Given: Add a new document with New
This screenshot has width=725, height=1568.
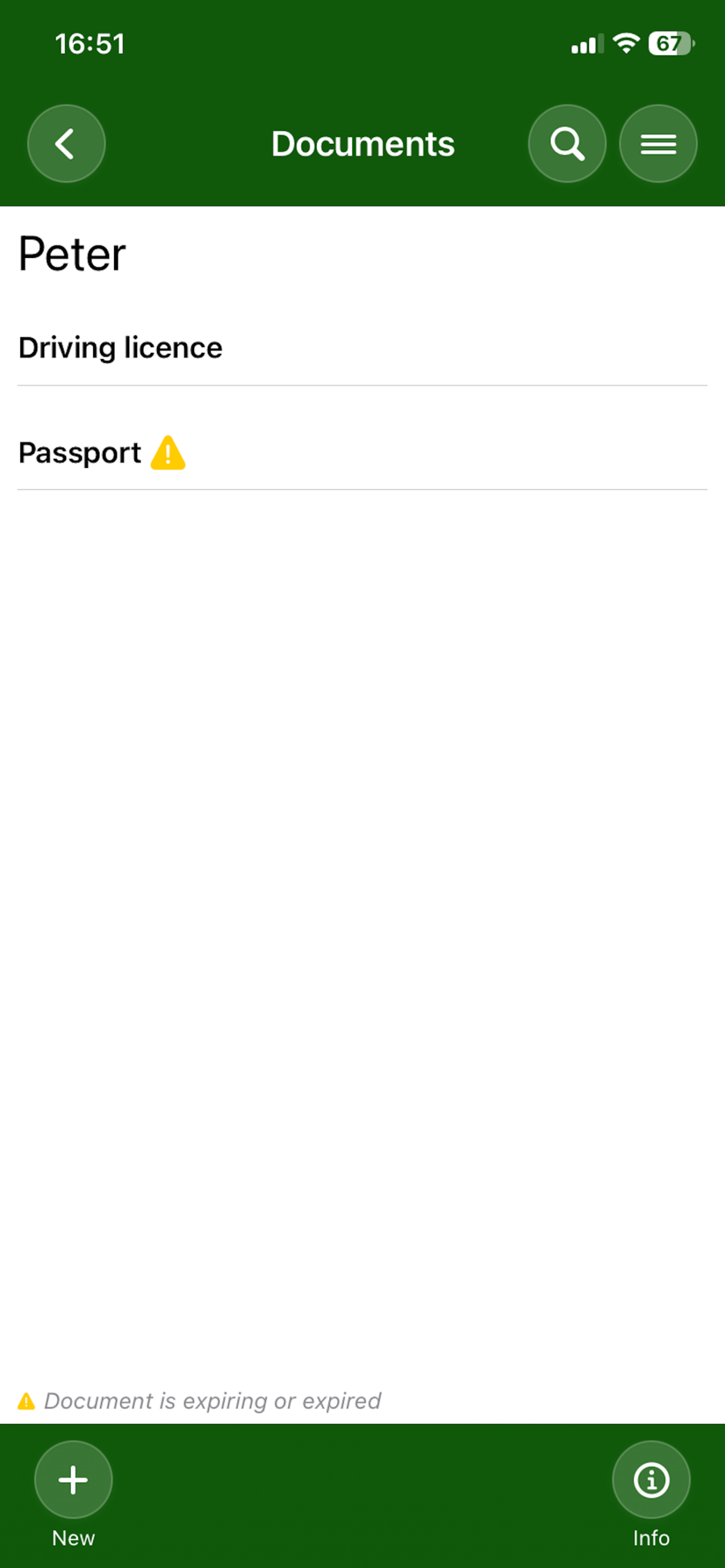Looking at the screenshot, I should [74, 1480].
